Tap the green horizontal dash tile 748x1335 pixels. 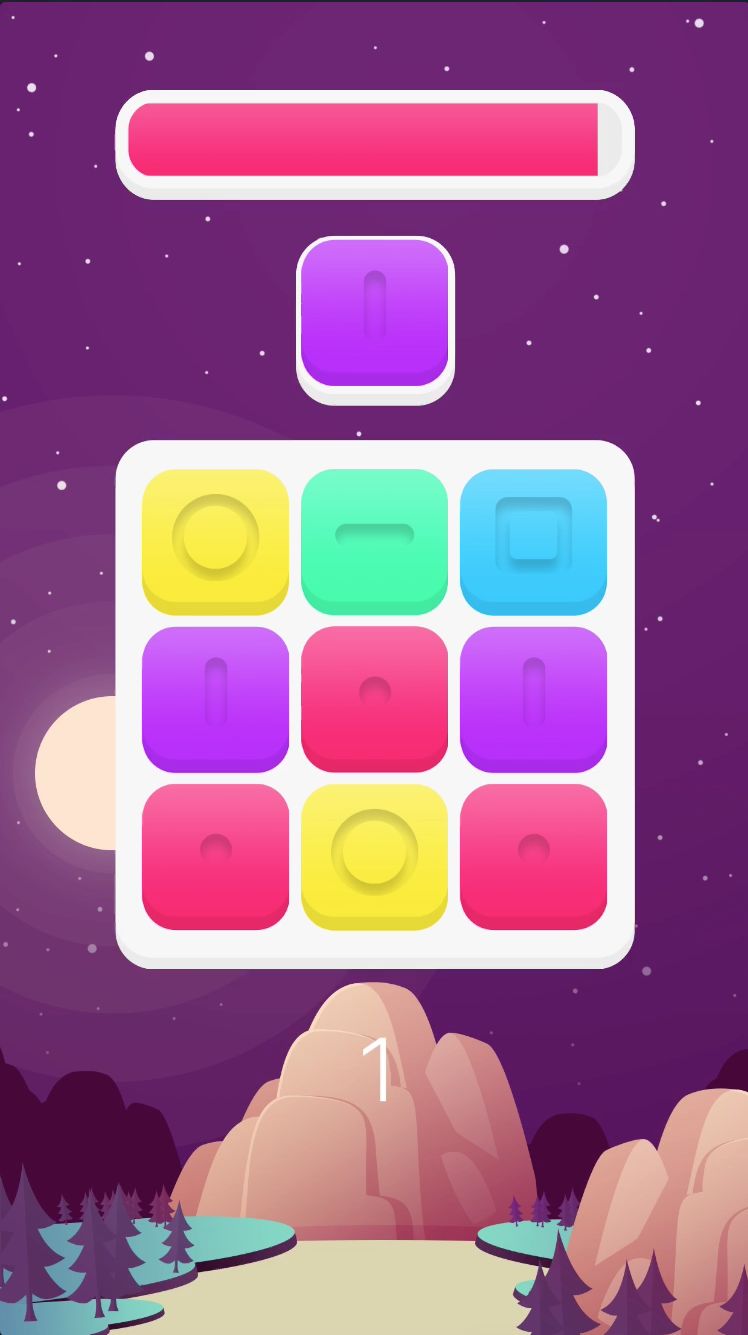coord(374,541)
